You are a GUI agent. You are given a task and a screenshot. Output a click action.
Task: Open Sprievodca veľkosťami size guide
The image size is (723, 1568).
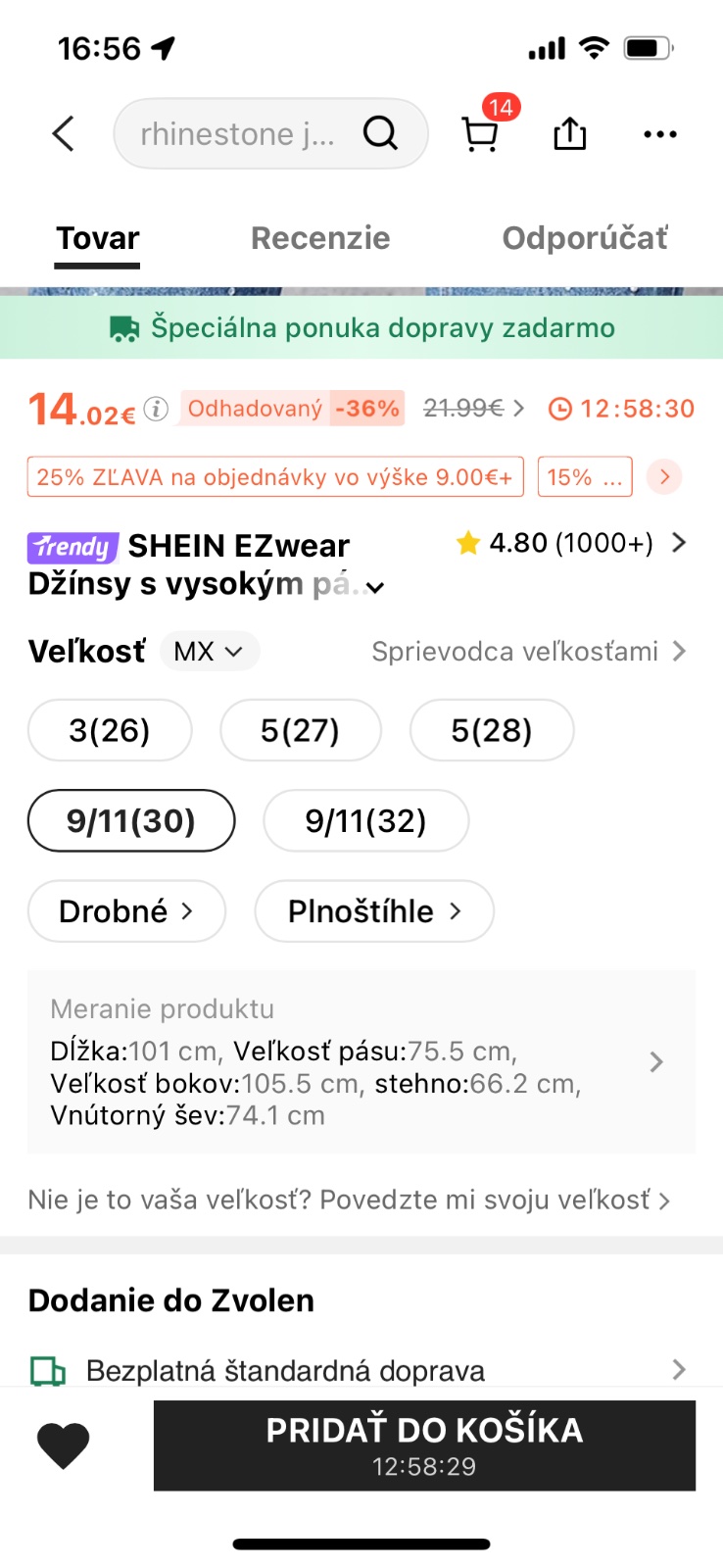[528, 652]
